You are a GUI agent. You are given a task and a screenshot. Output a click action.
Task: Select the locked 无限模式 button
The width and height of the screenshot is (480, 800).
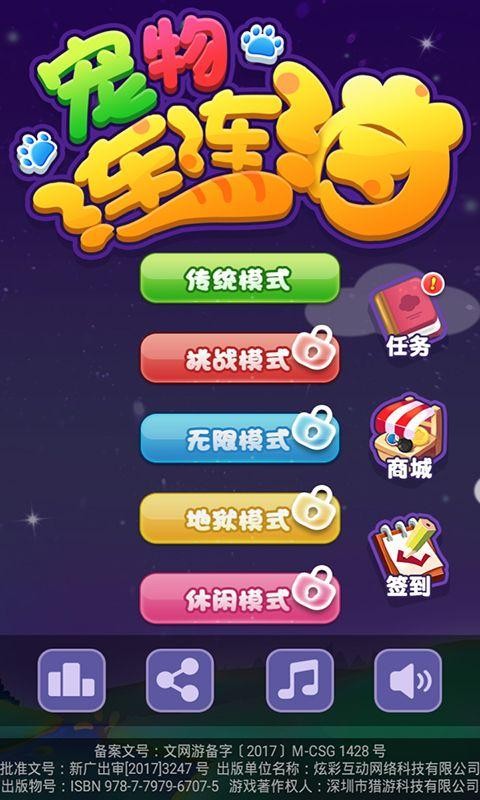(240, 438)
